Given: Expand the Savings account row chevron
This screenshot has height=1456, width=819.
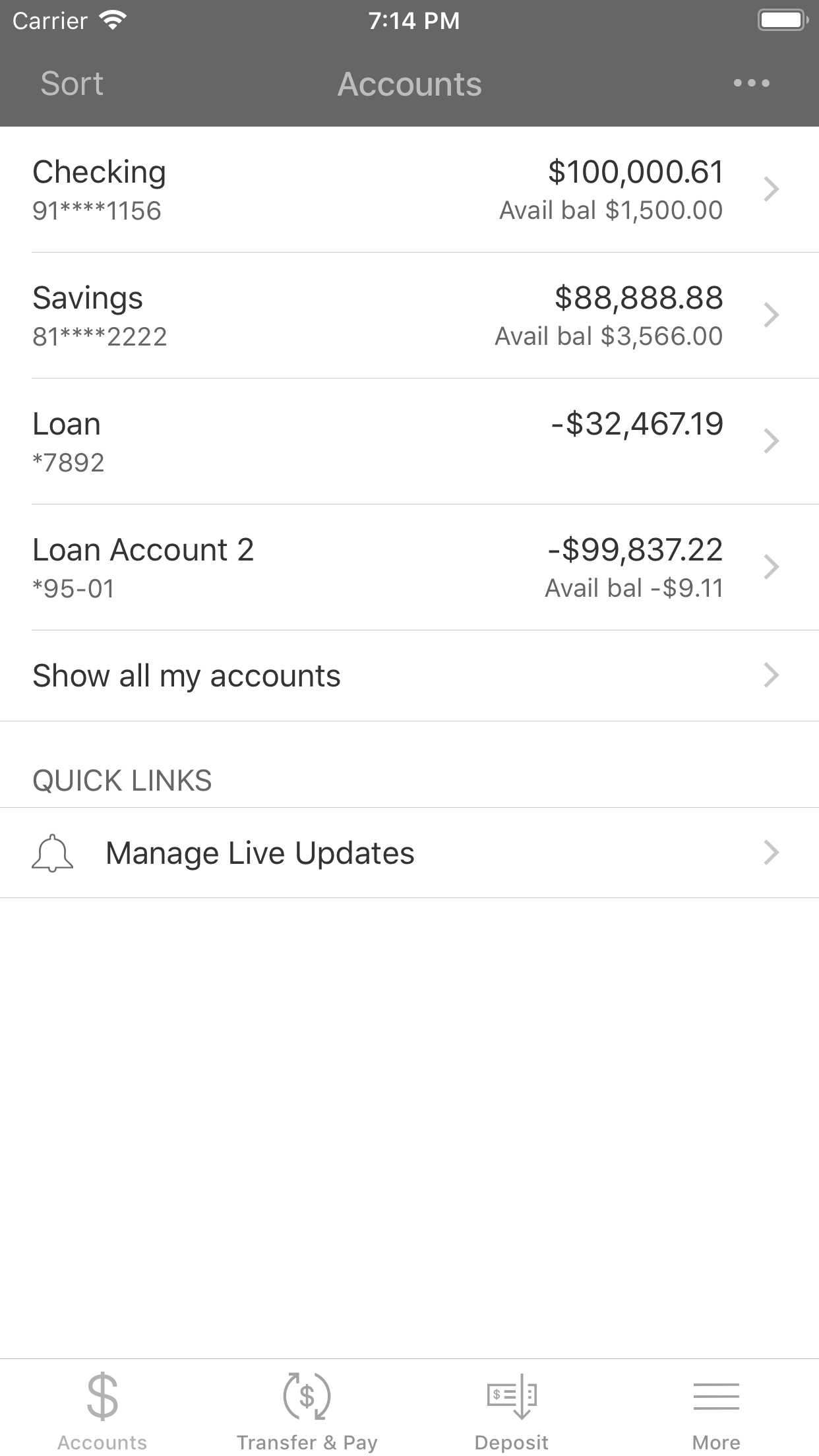Looking at the screenshot, I should (772, 315).
